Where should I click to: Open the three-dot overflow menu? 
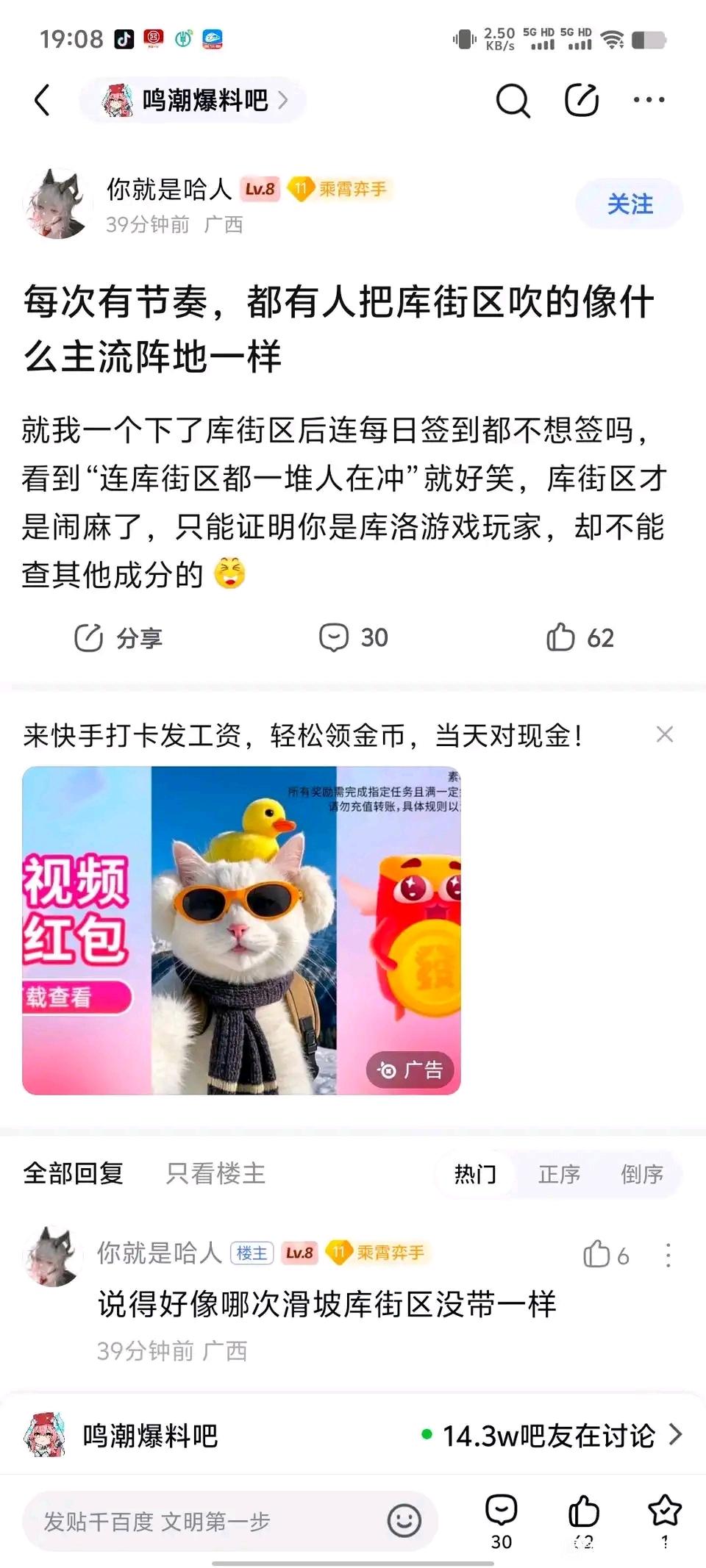pos(649,100)
